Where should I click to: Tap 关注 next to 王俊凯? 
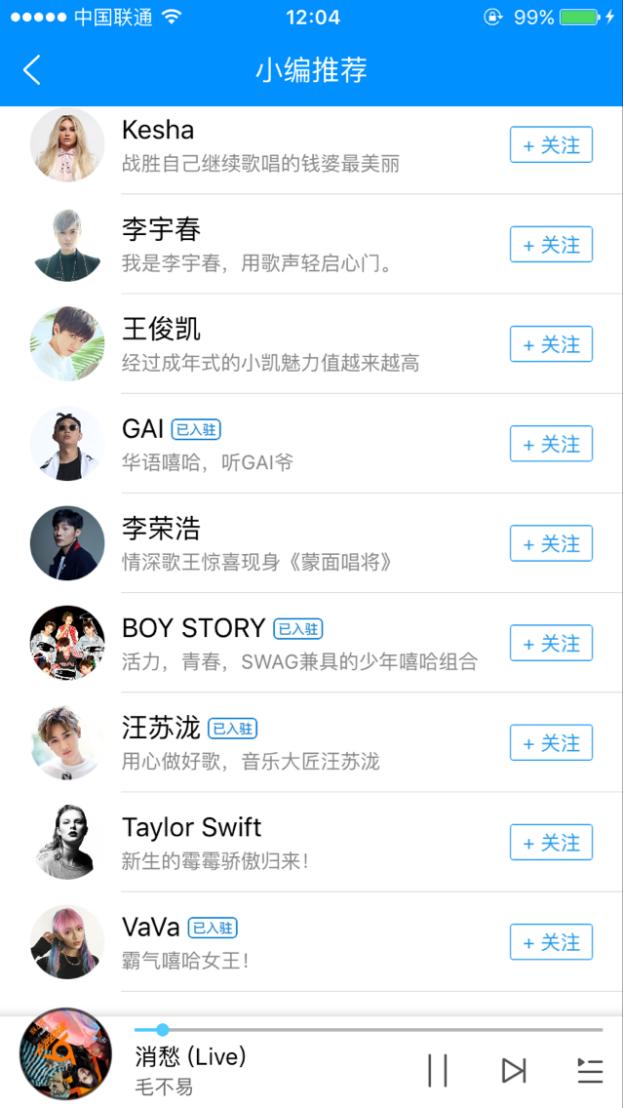tap(551, 344)
